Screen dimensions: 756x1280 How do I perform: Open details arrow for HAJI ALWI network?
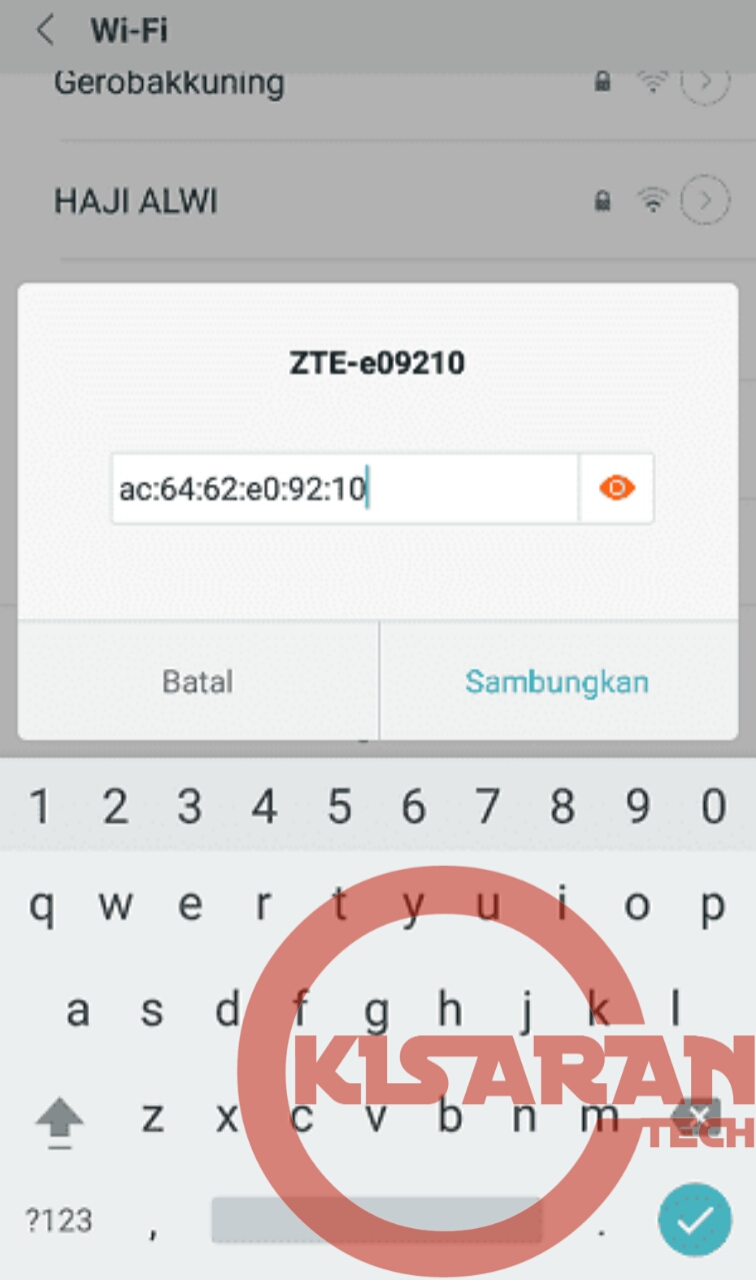tap(705, 201)
